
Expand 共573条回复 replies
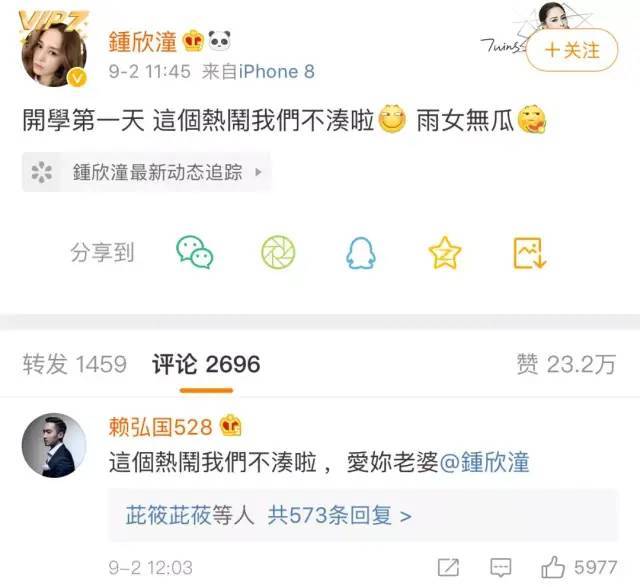pos(340,516)
